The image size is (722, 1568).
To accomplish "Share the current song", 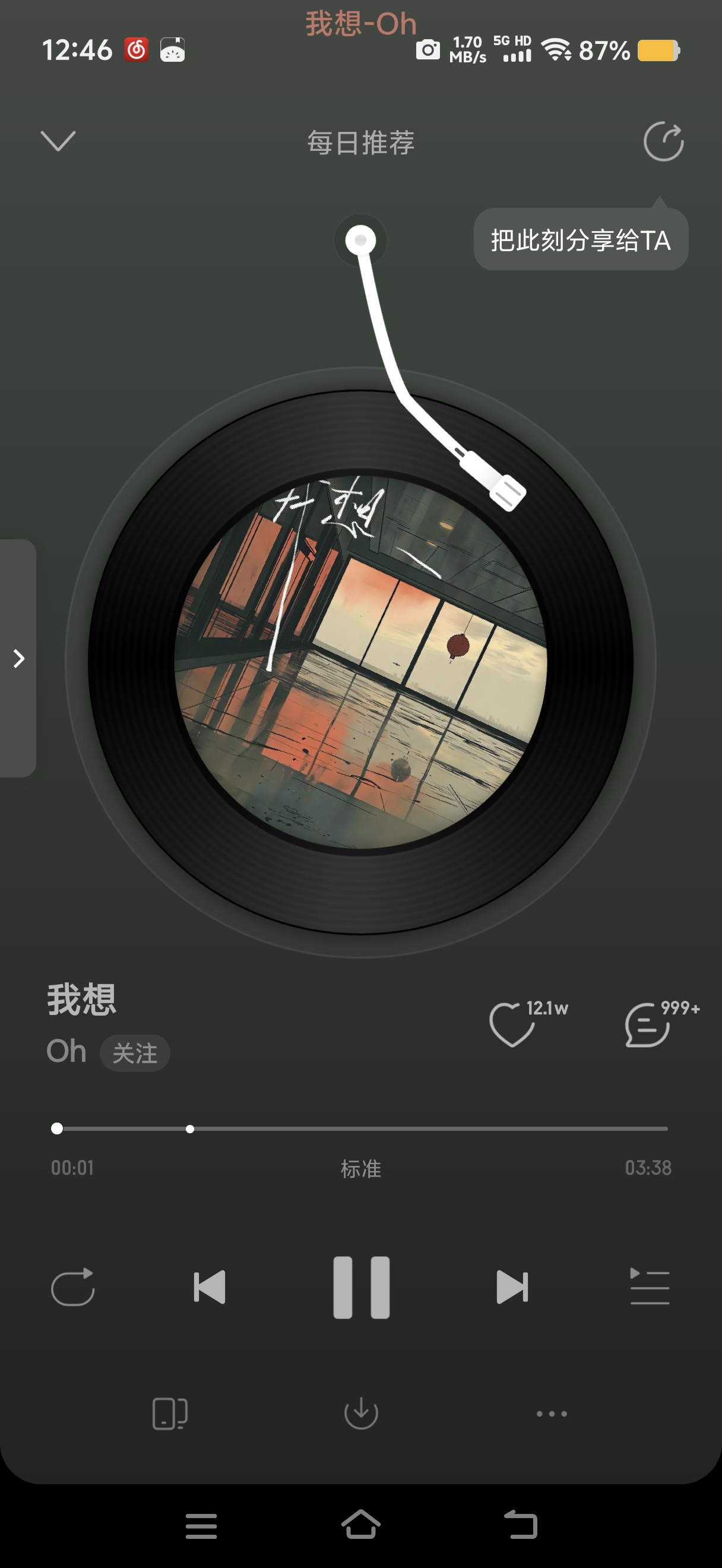I will point(663,142).
